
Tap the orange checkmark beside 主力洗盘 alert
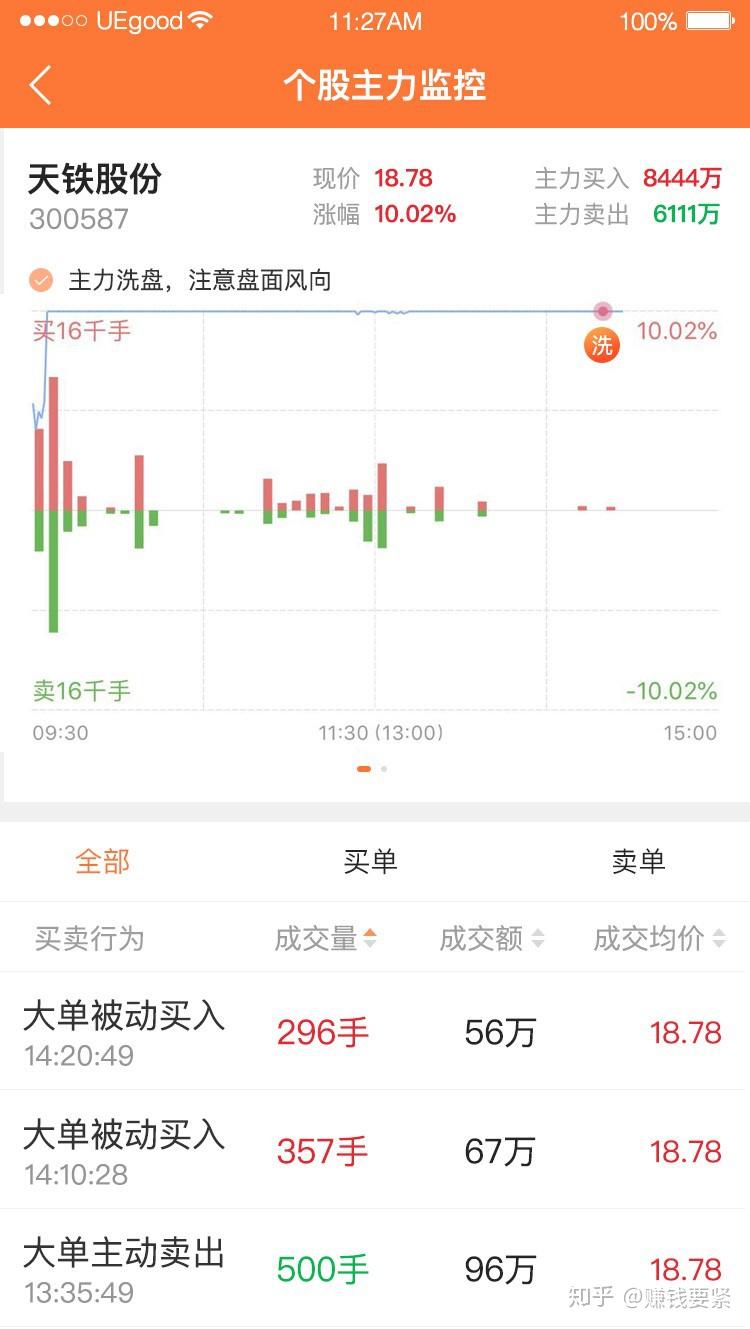coord(40,281)
